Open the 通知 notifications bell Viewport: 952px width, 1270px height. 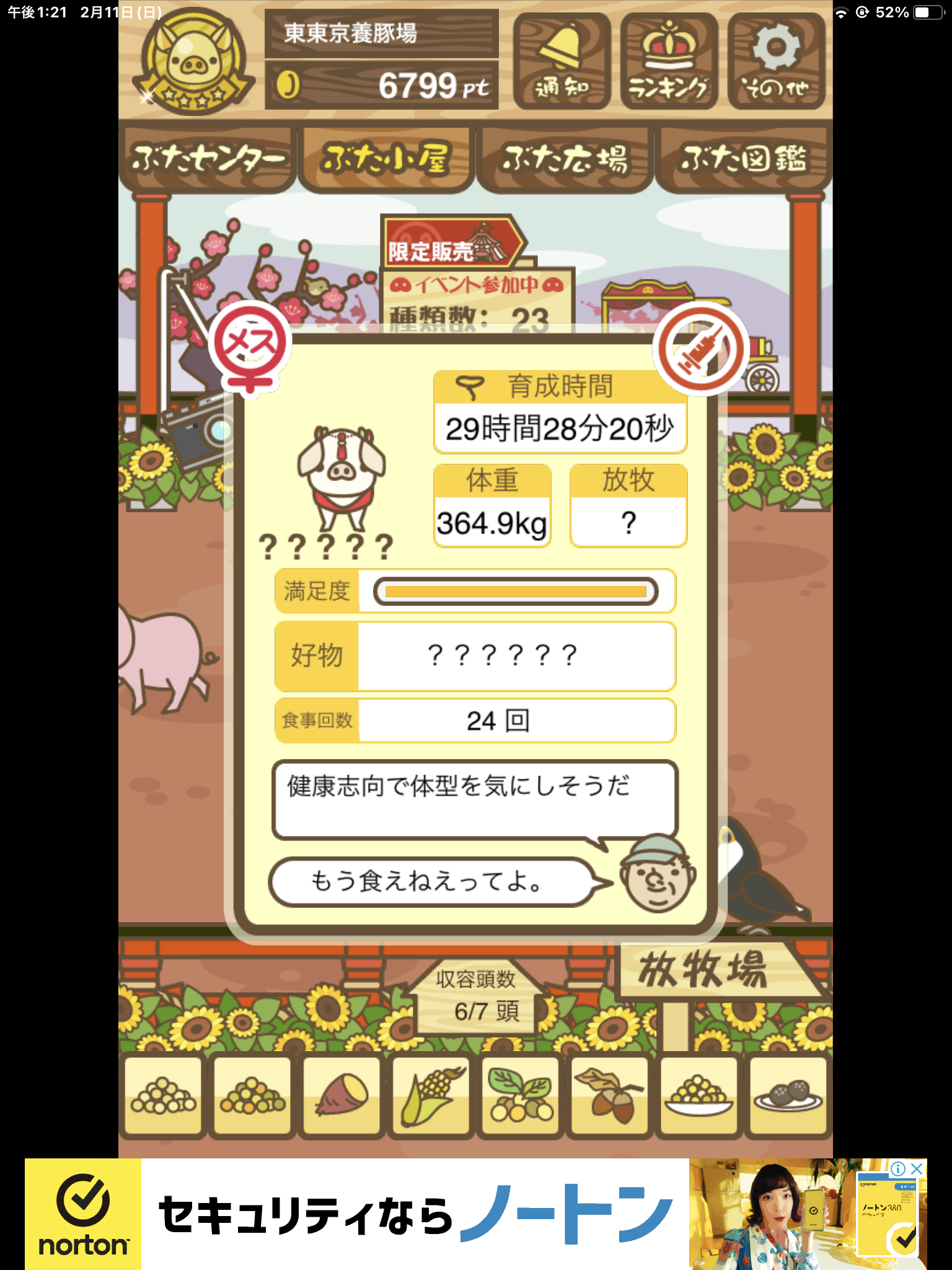(562, 61)
